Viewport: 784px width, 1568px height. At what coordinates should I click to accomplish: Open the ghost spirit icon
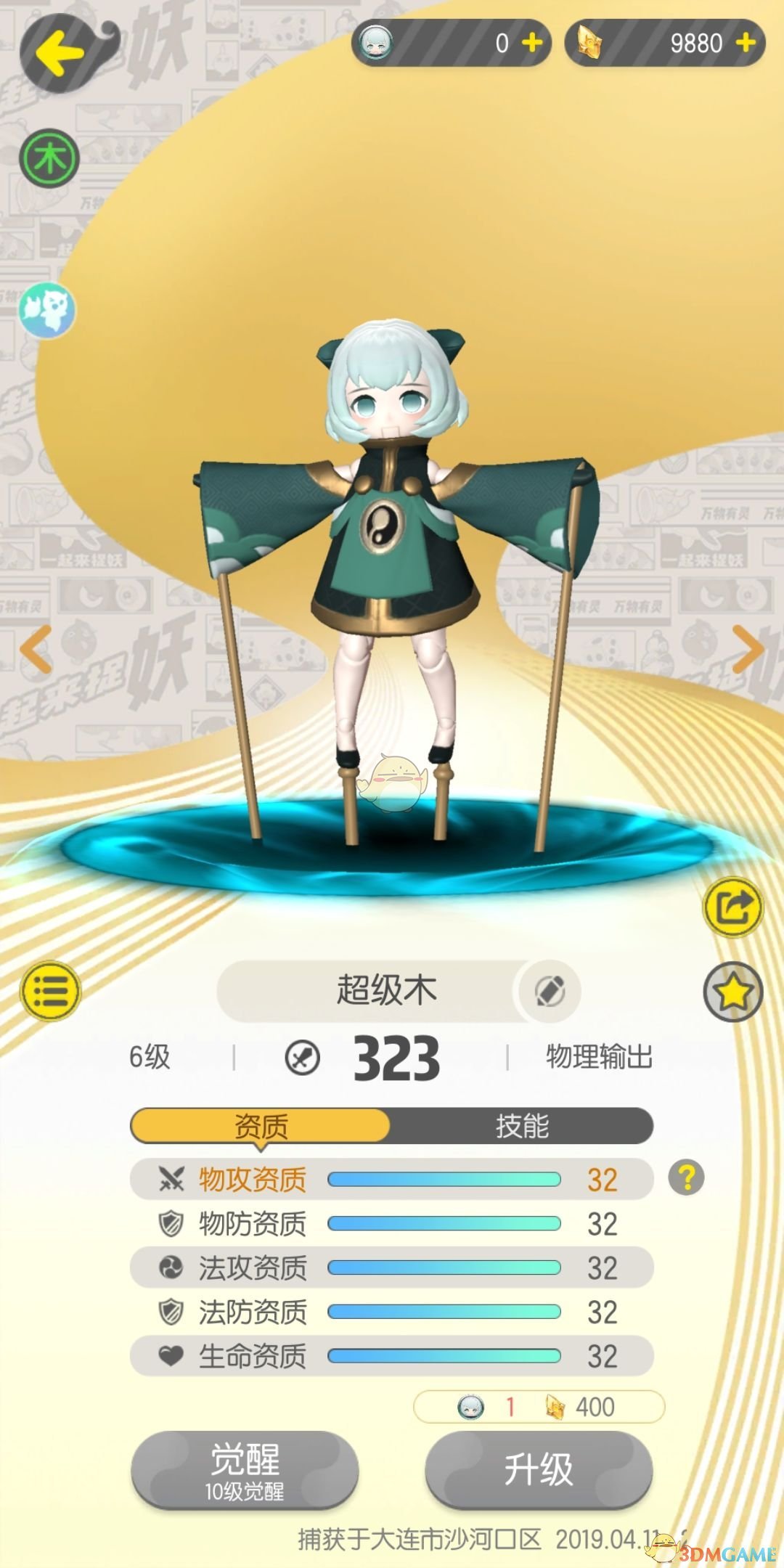(47, 310)
